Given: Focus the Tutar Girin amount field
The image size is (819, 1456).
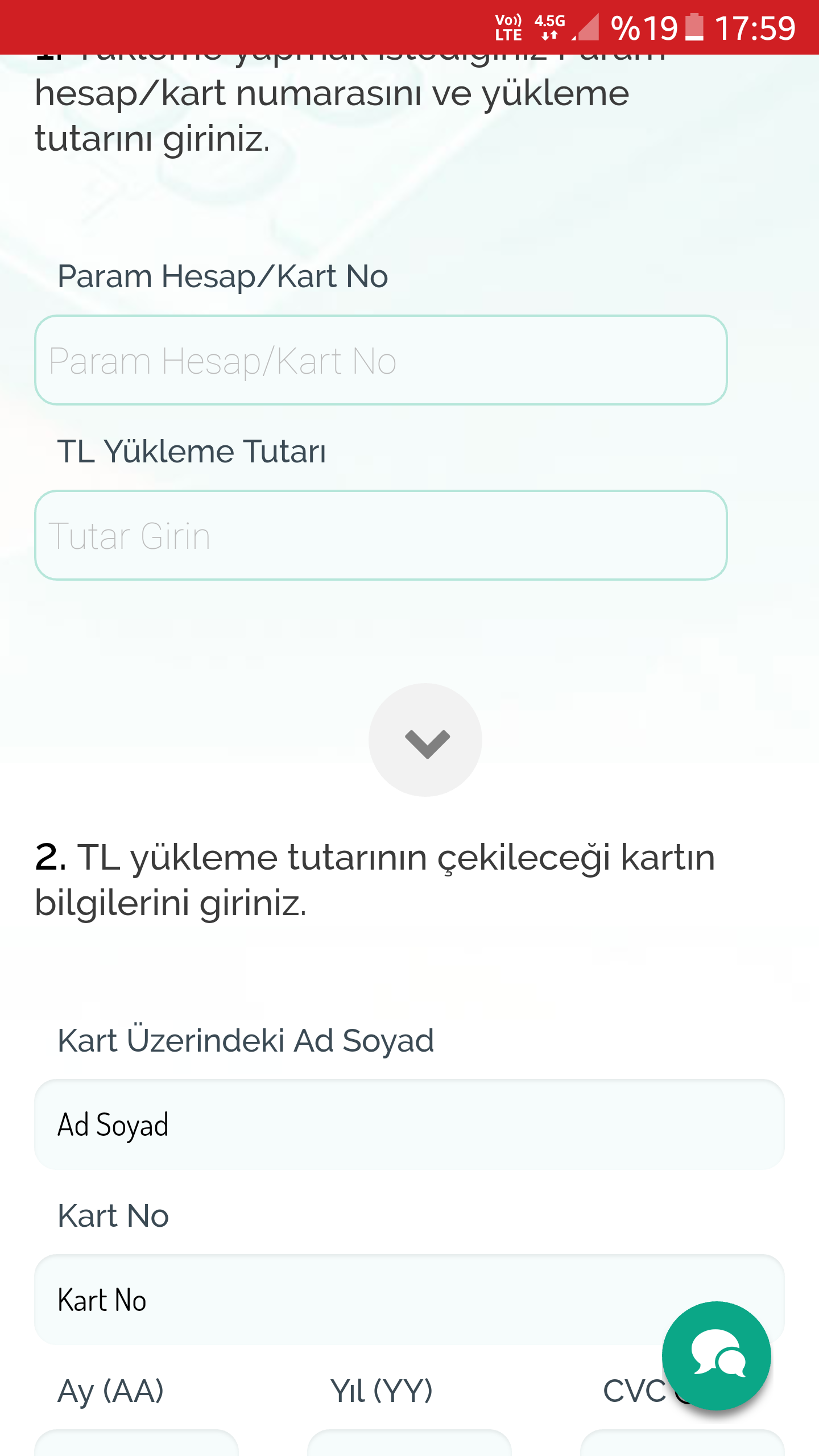Looking at the screenshot, I should (381, 535).
